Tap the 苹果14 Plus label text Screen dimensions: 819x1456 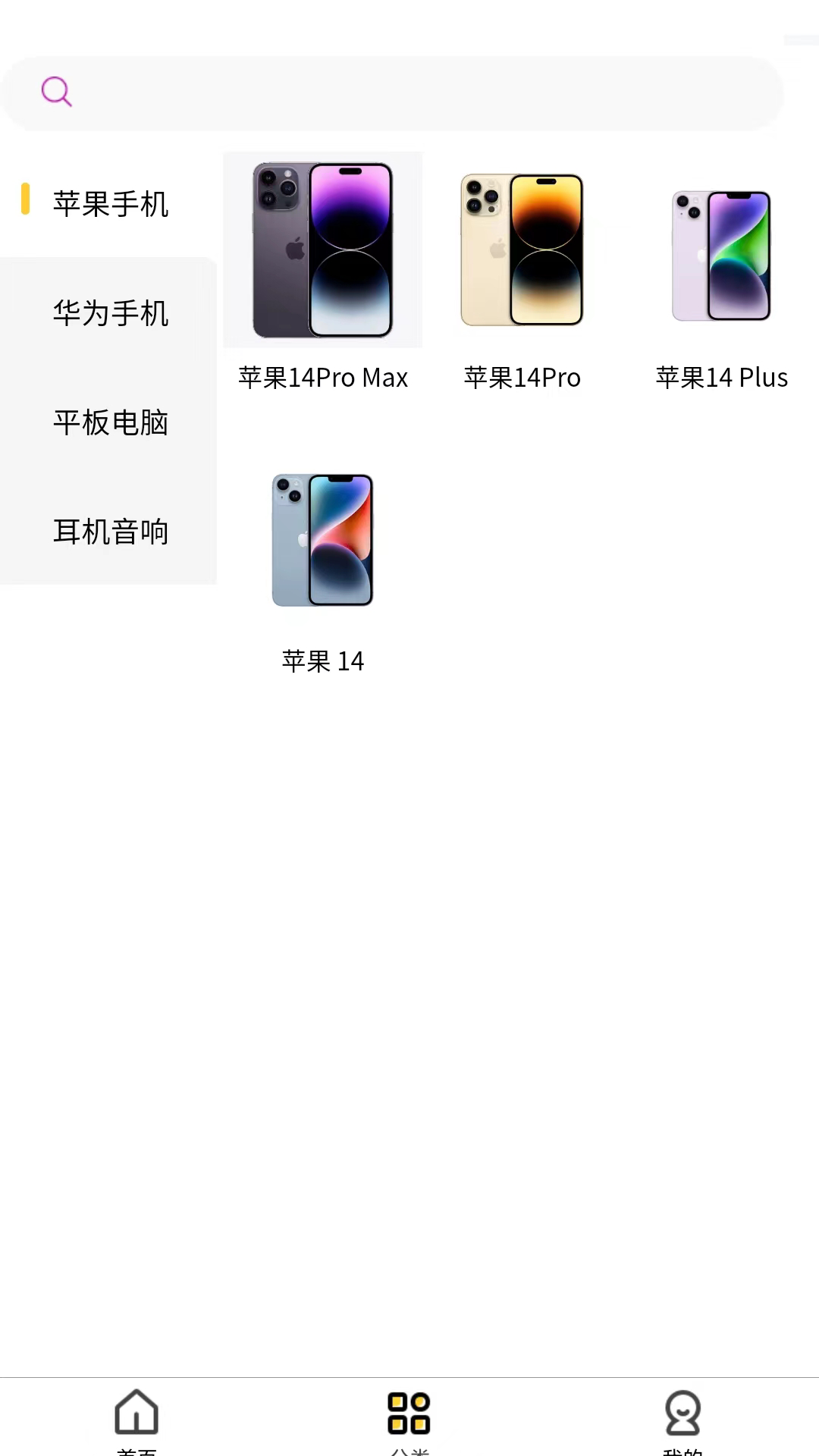pyautogui.click(x=721, y=377)
